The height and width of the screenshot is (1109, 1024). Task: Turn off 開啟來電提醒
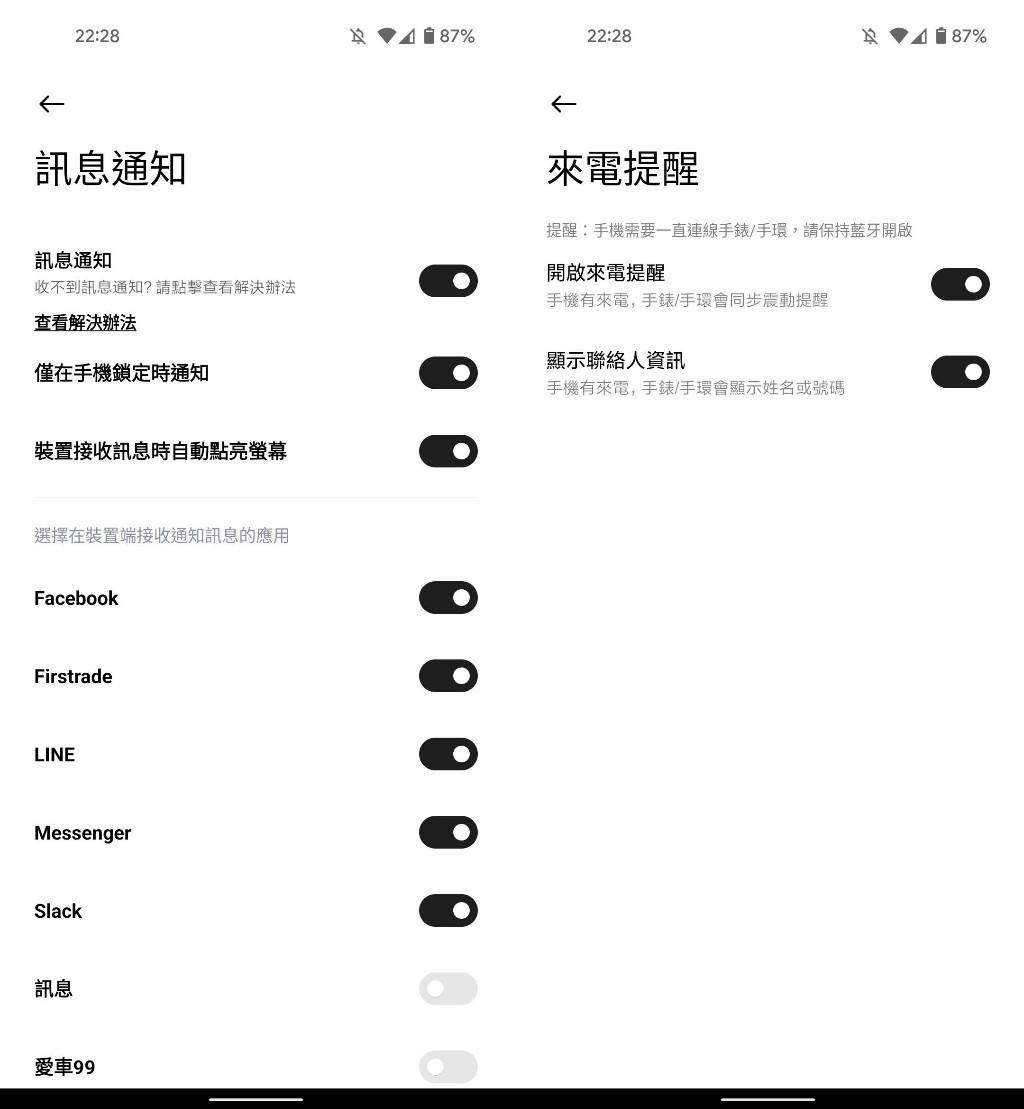click(960, 284)
